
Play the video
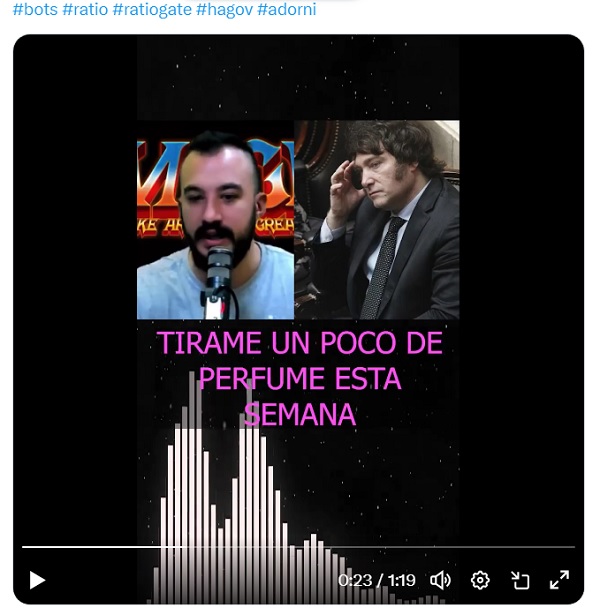37,580
